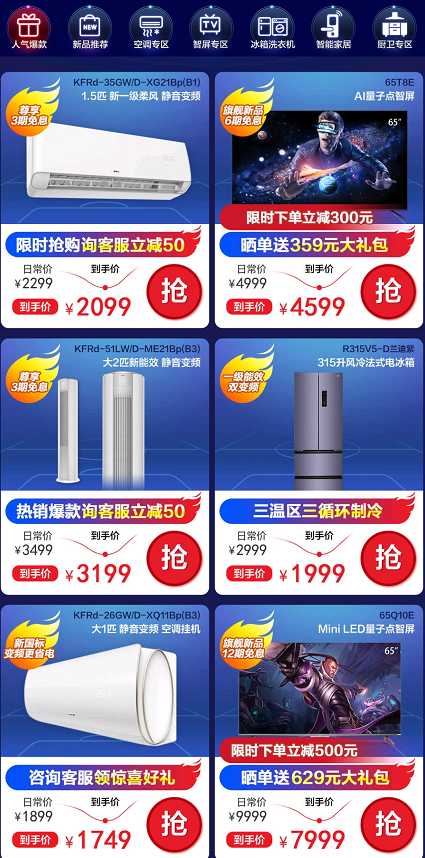Jump to 厨卫专区
Screen dimensions: 425x858
coord(394,28)
